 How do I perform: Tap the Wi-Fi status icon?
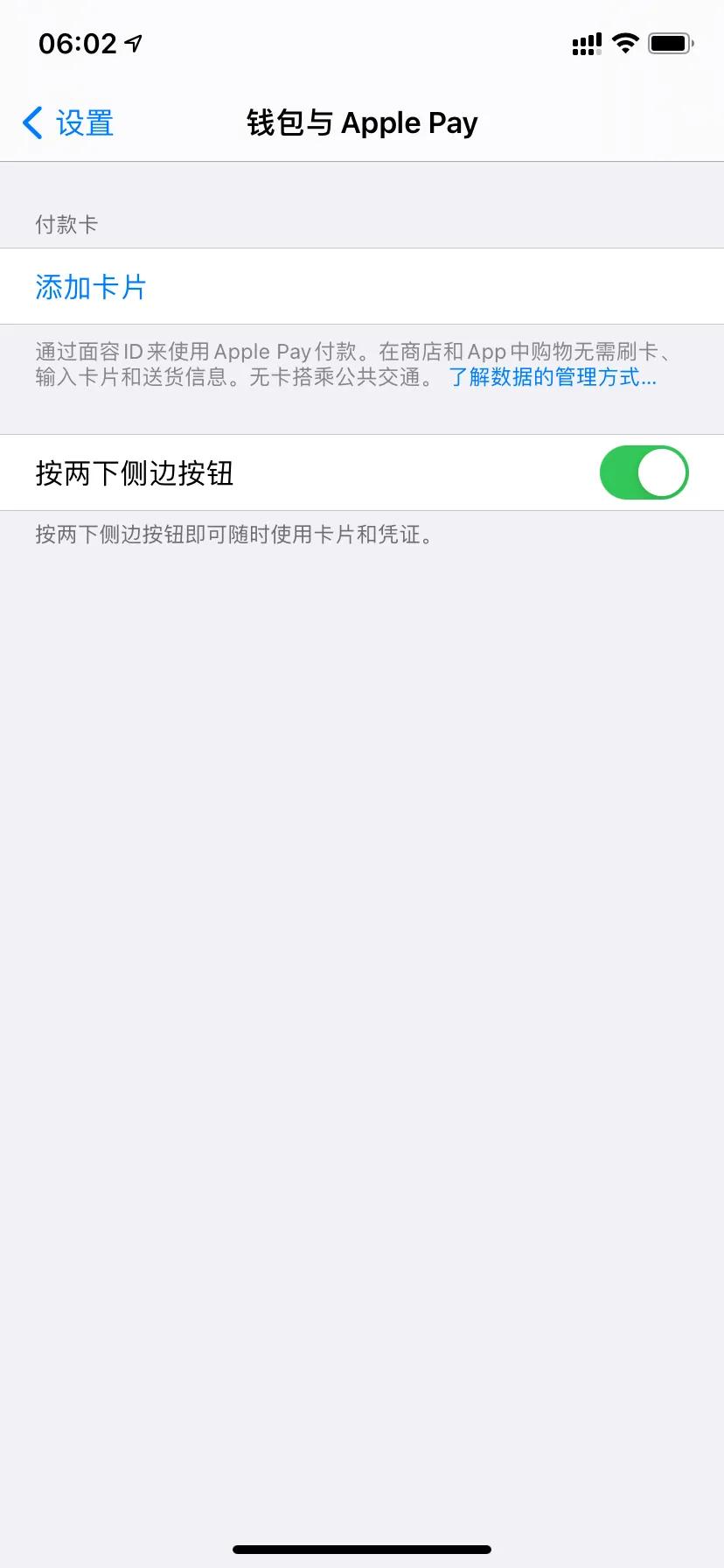click(625, 41)
